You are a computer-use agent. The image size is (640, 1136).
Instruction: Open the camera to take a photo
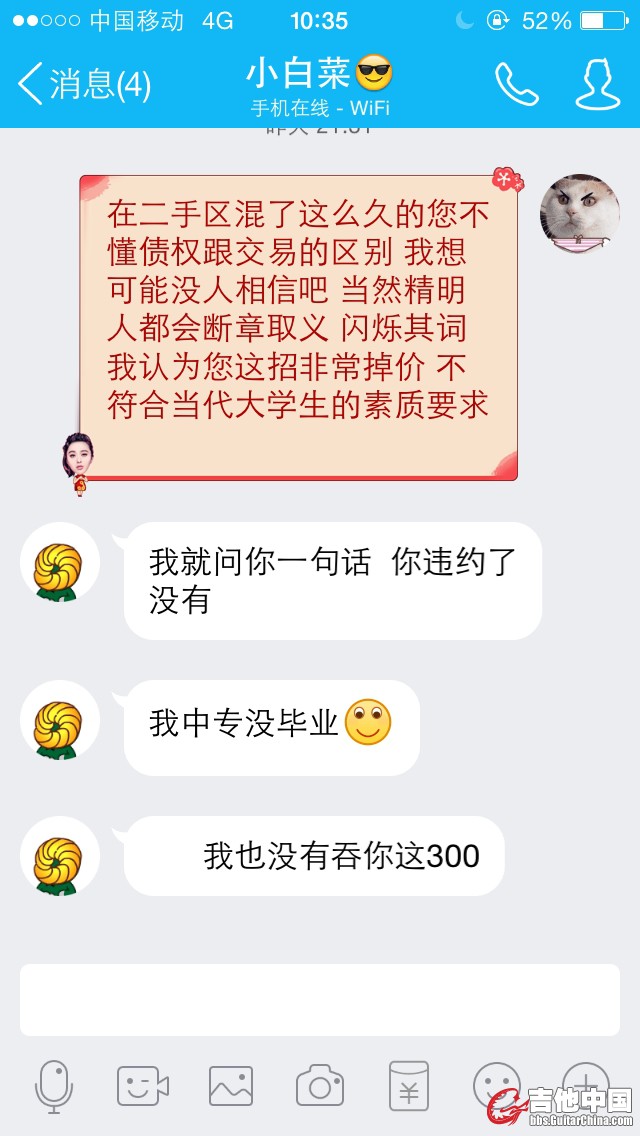point(320,1086)
